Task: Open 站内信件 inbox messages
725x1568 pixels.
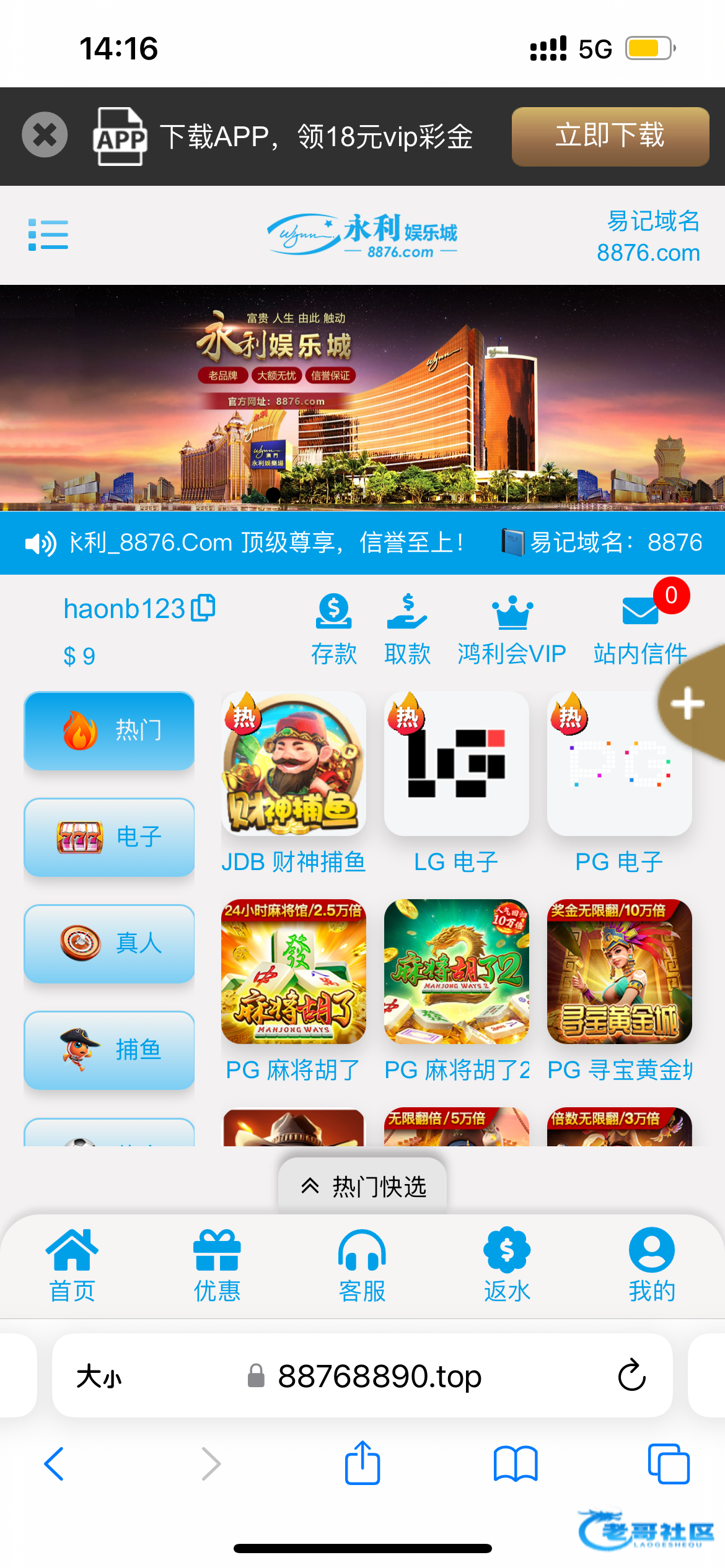Action: pyautogui.click(x=641, y=629)
